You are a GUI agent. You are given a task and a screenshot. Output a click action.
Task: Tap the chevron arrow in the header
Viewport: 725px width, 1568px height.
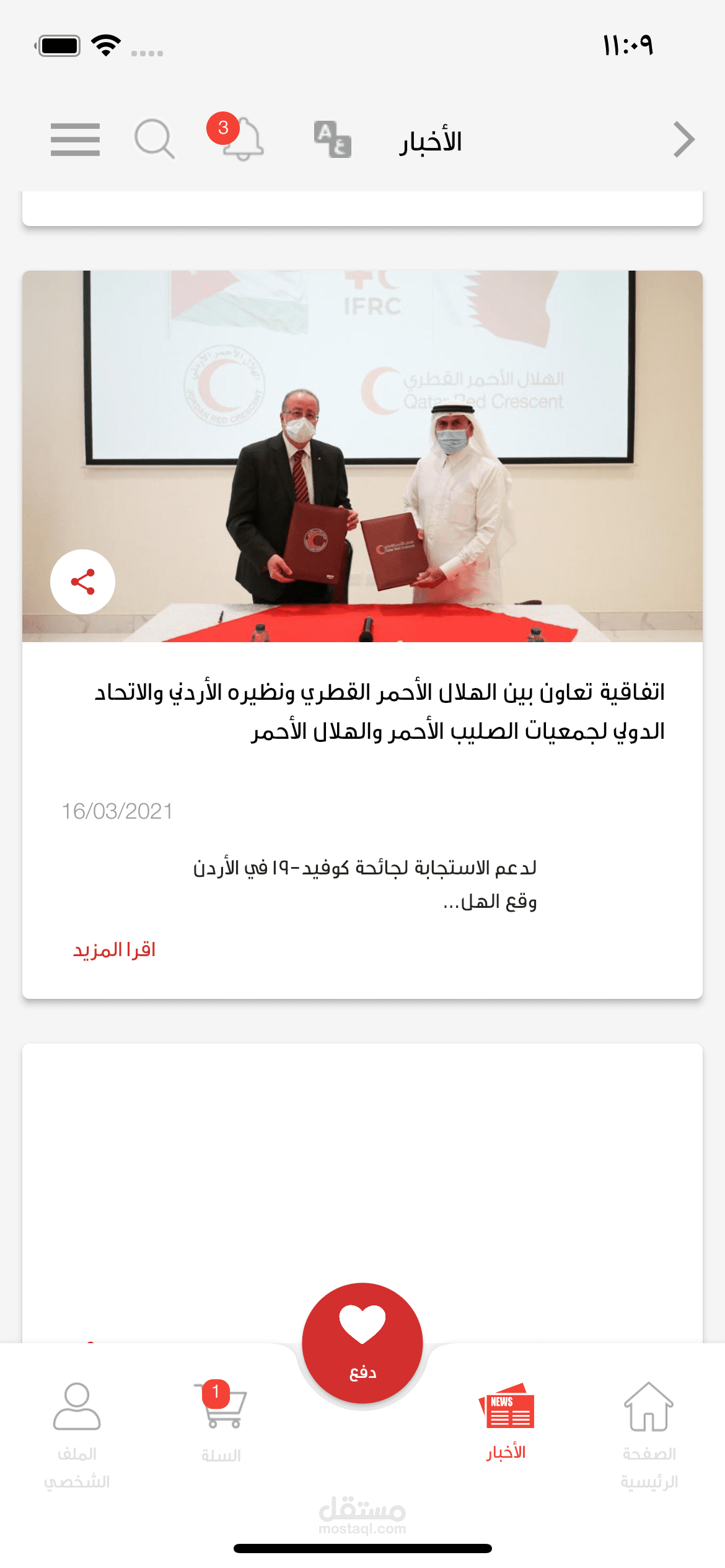[684, 139]
